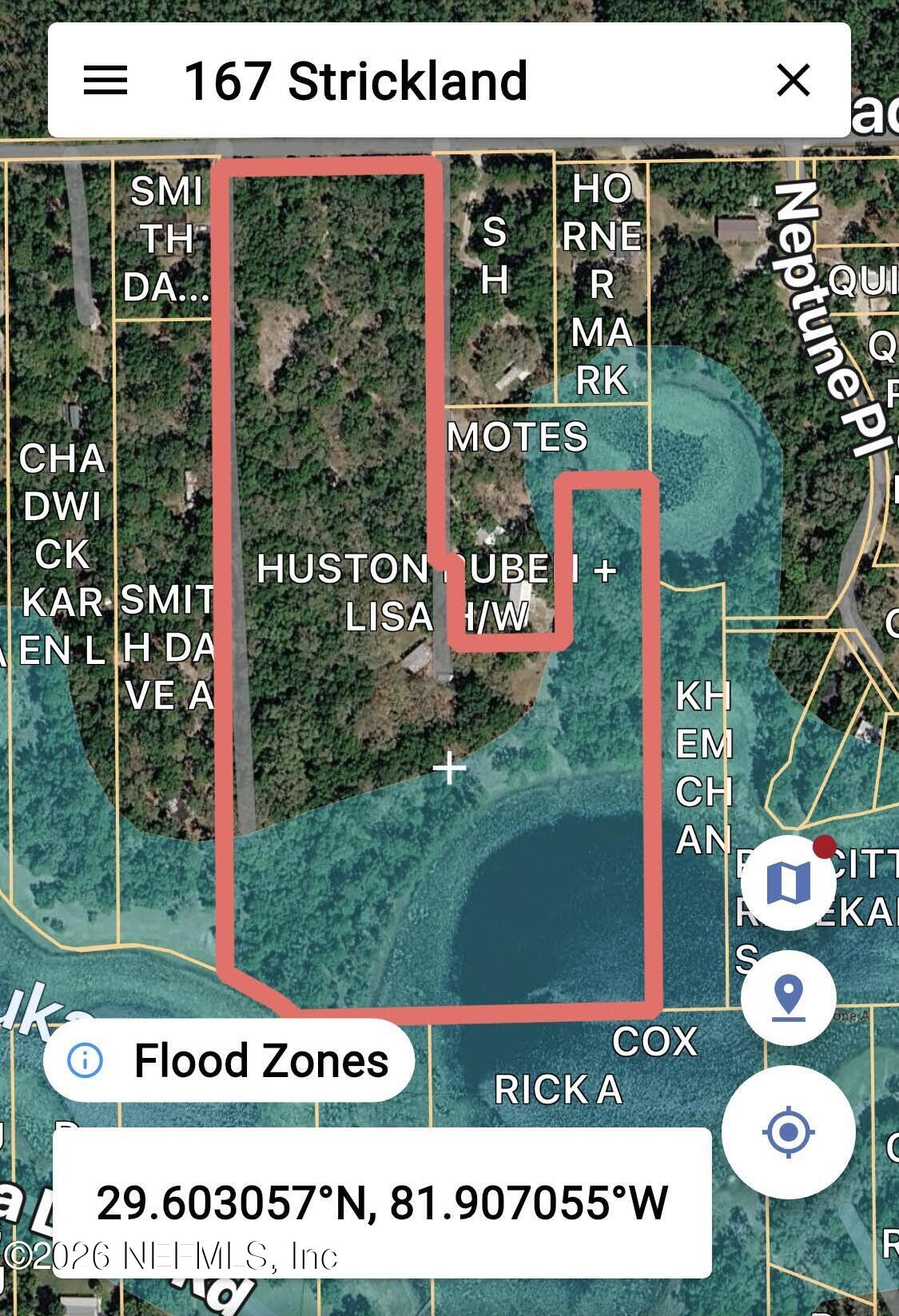The image size is (899, 1316).
Task: Open the map layers button
Action: (x=788, y=883)
